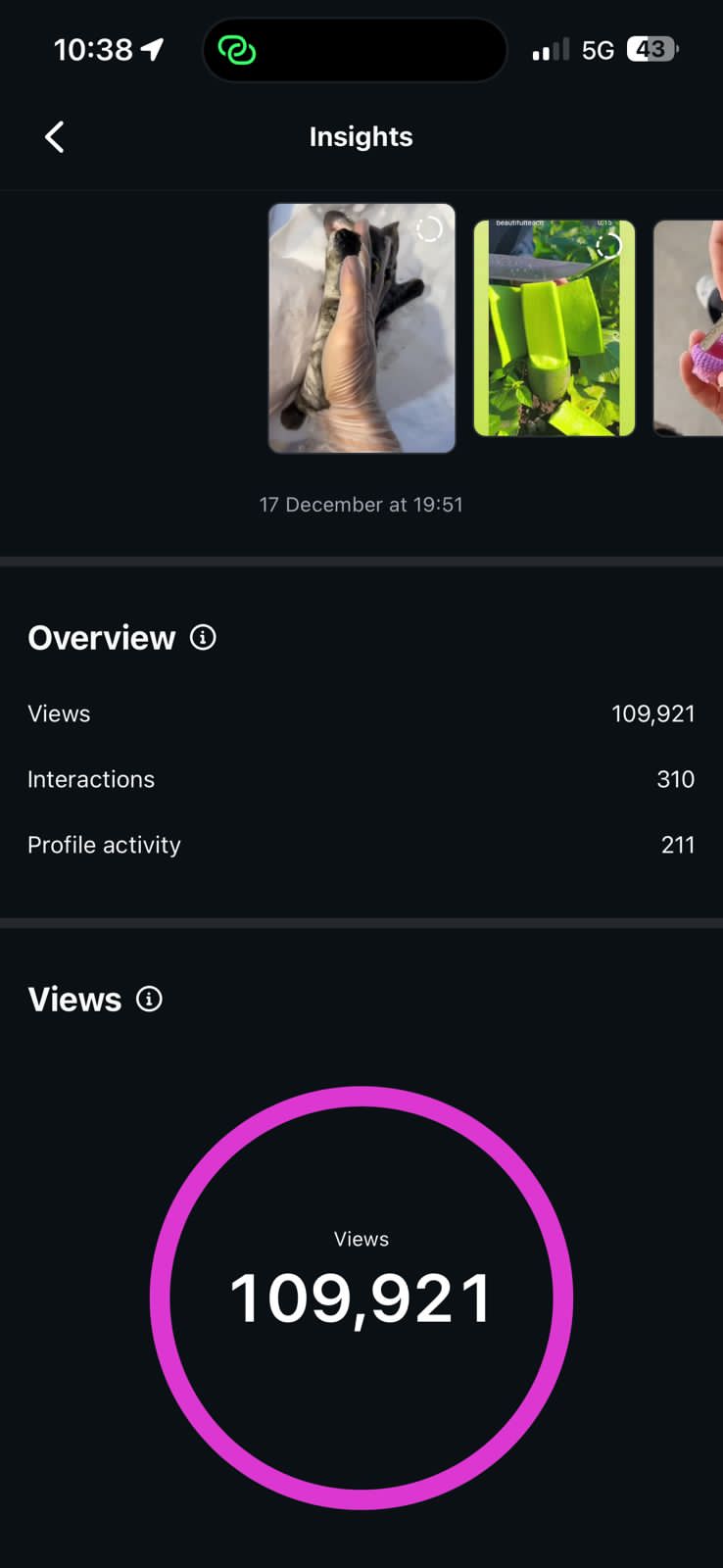Open info icon next to Views heading
This screenshot has height=1568, width=723.
149,1000
